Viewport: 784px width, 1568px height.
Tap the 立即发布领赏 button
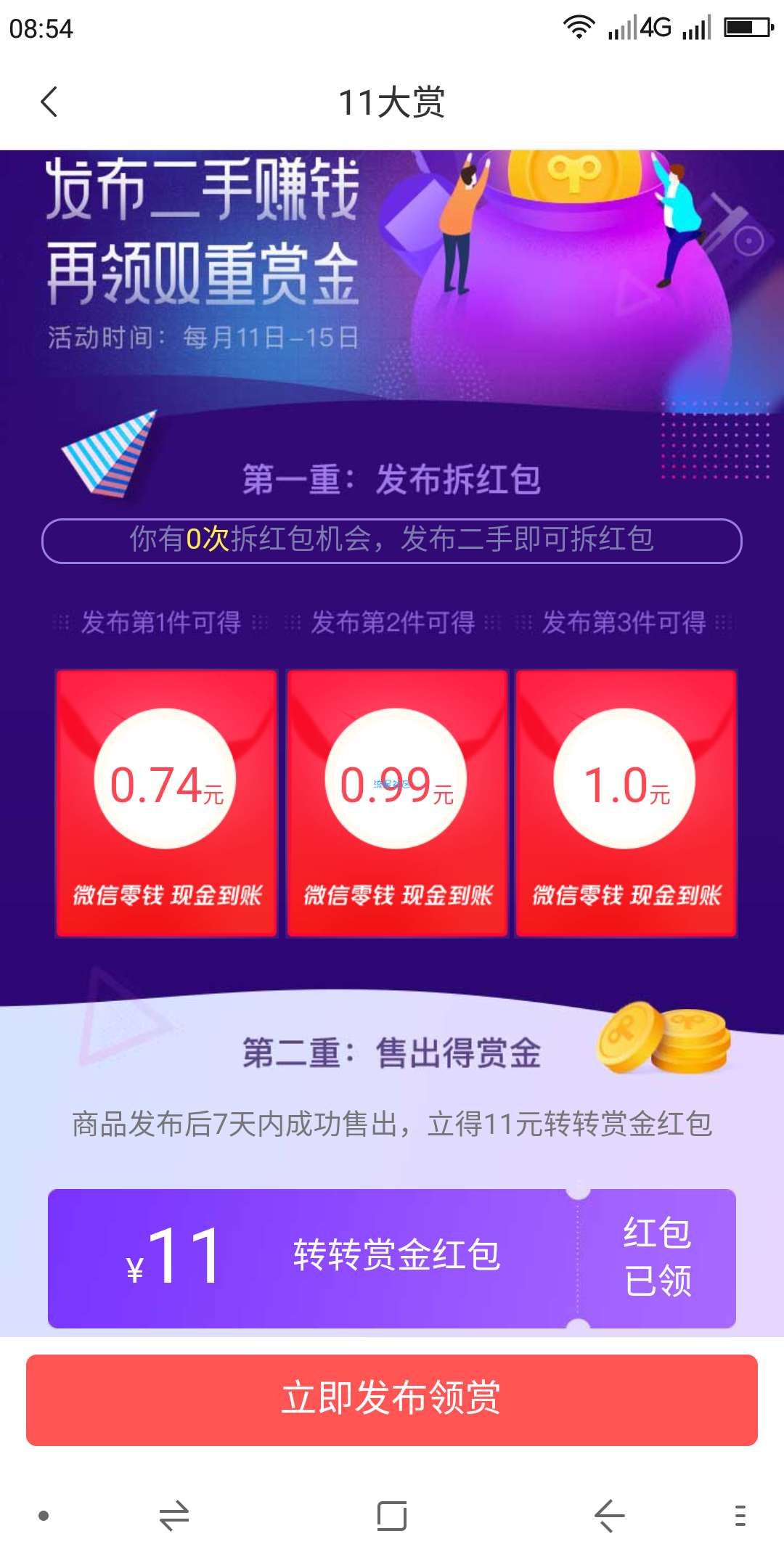tap(392, 1399)
